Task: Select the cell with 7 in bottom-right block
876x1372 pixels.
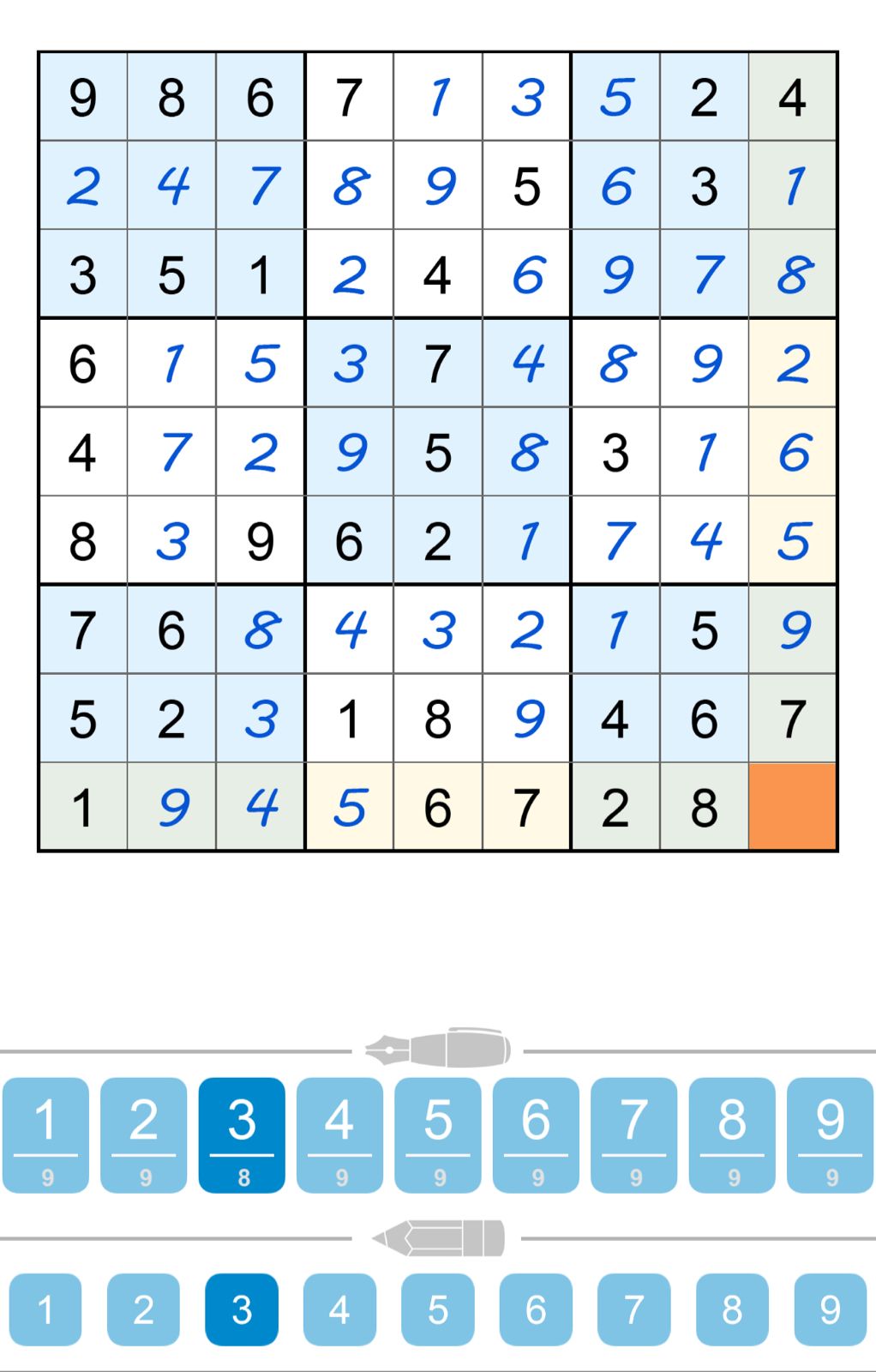Action: click(793, 720)
